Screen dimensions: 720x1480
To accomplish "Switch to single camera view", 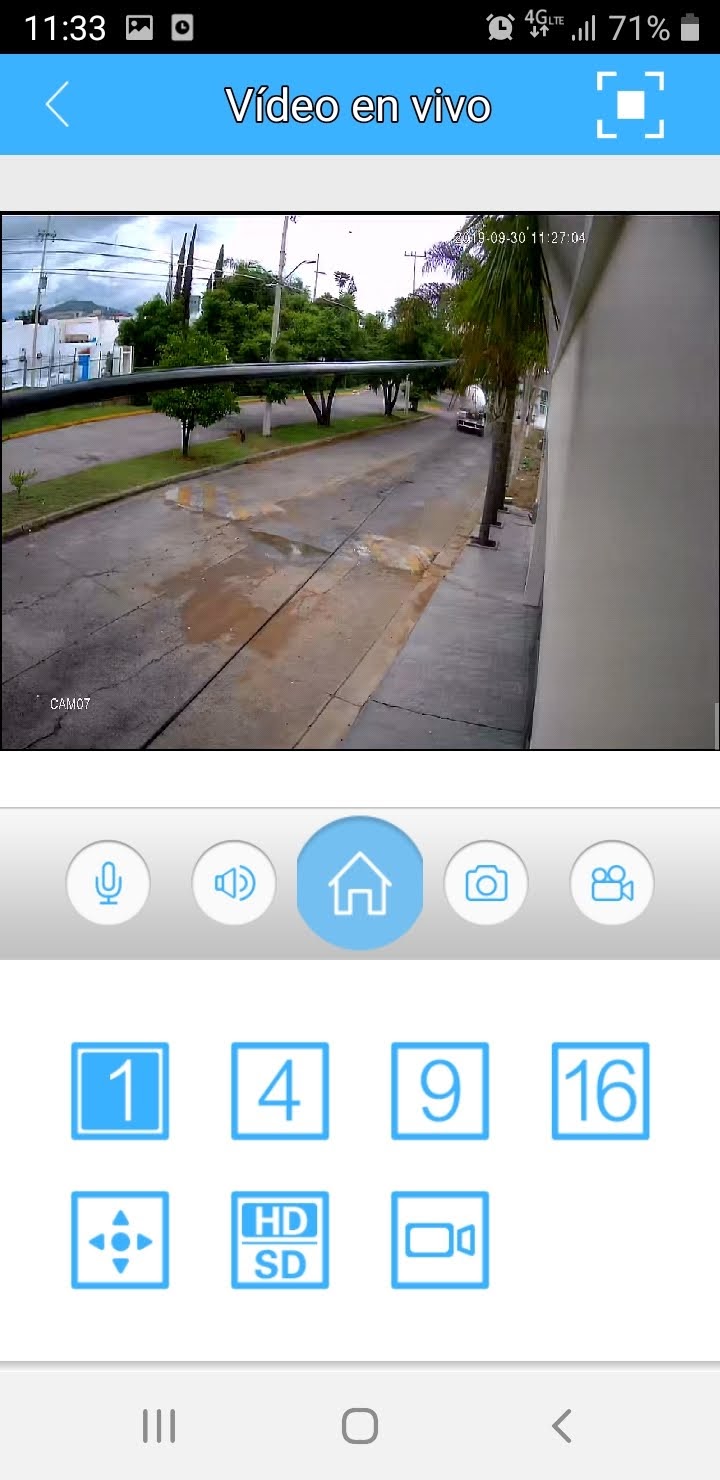I will pos(120,1091).
